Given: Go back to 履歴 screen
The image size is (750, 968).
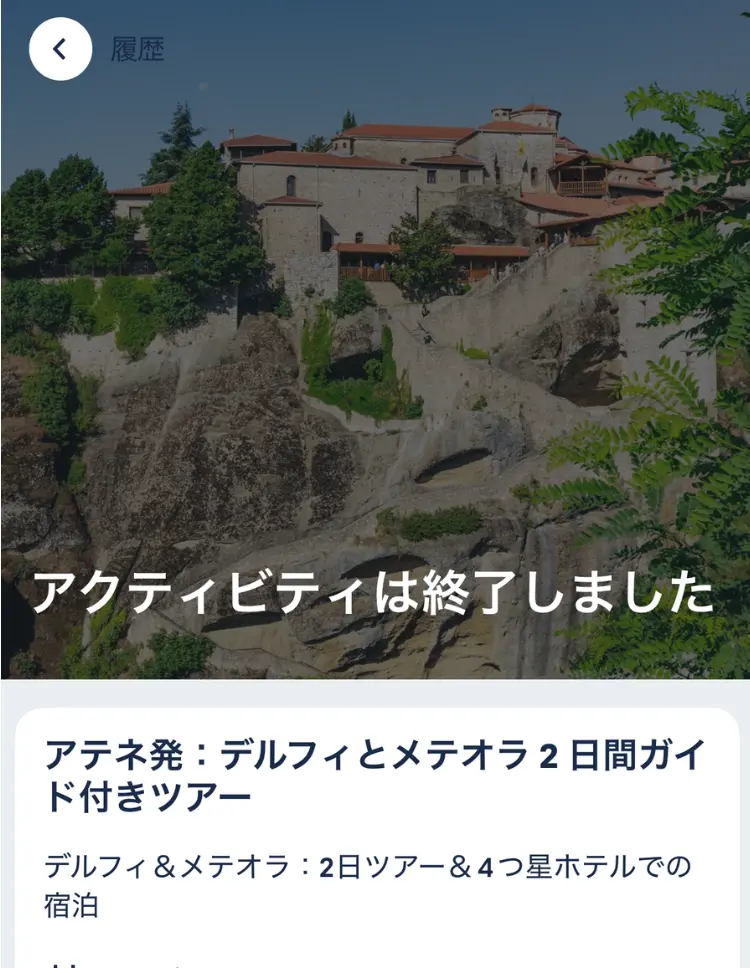Looking at the screenshot, I should click(x=61, y=49).
